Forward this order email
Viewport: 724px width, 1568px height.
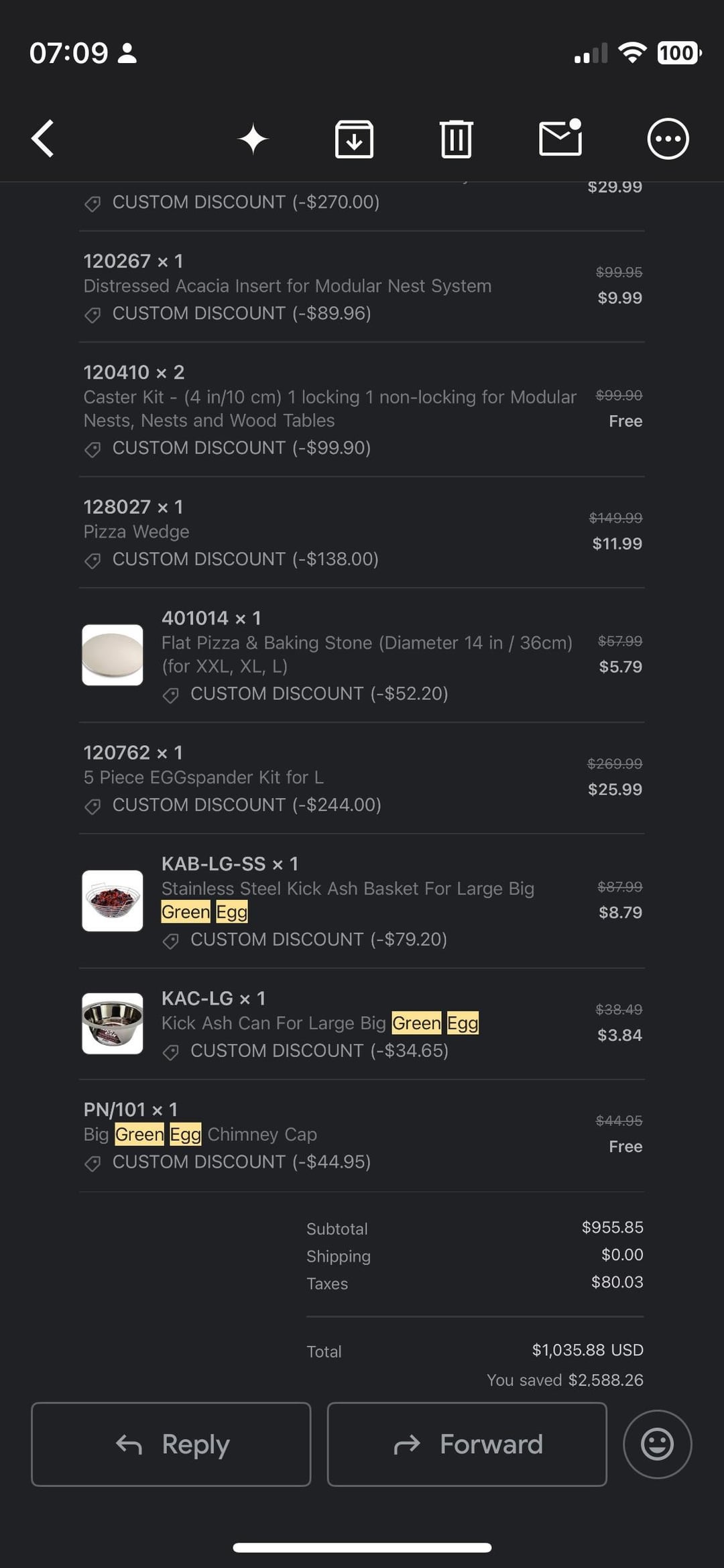pyautogui.click(x=467, y=1443)
